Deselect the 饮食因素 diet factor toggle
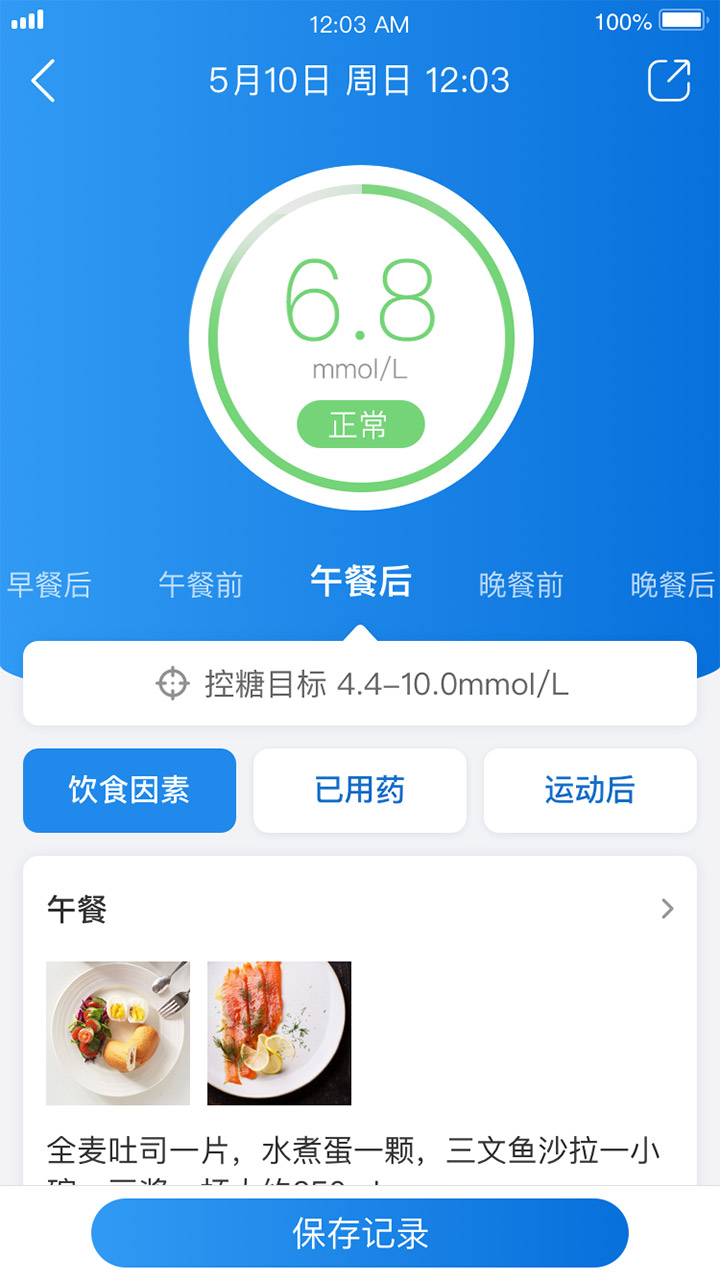 [x=129, y=790]
